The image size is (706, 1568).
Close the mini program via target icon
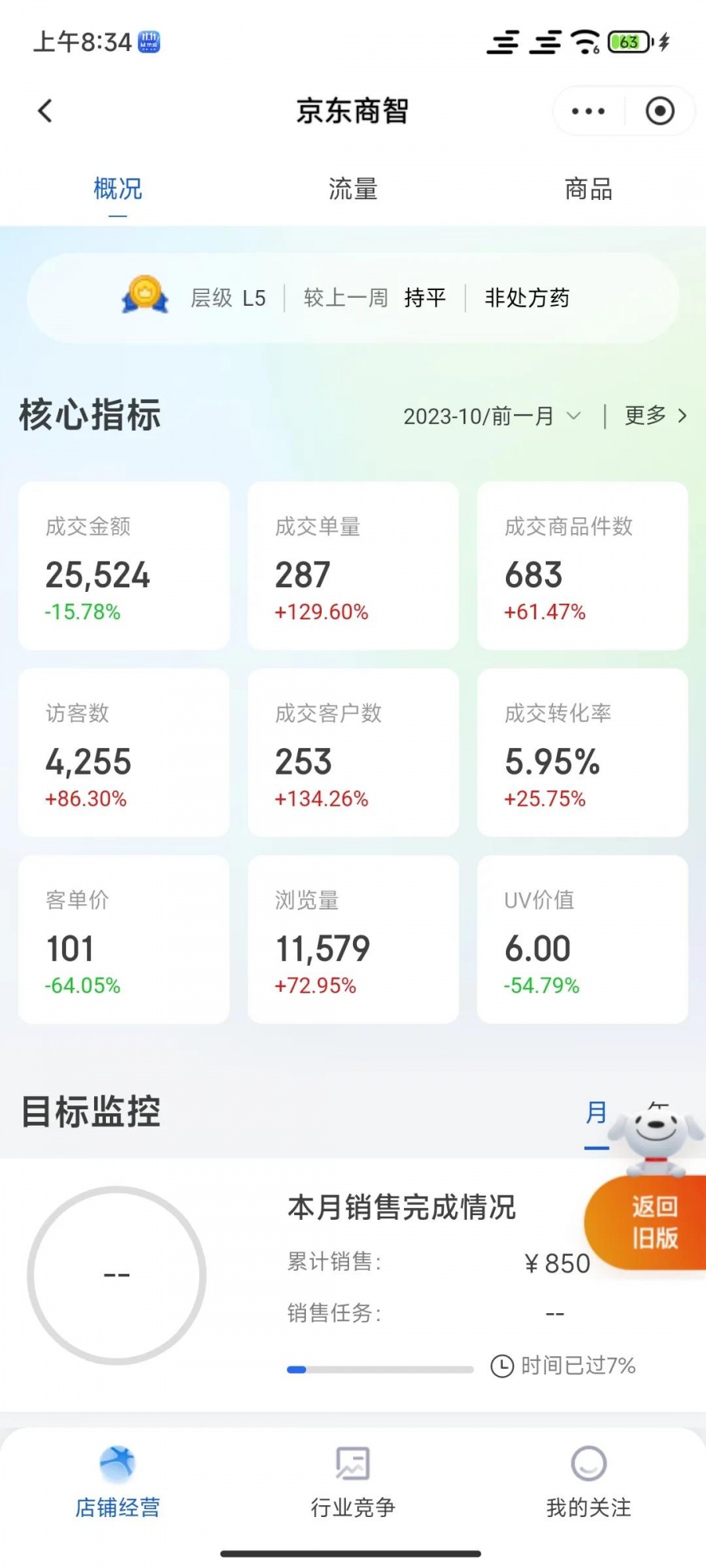tap(660, 111)
